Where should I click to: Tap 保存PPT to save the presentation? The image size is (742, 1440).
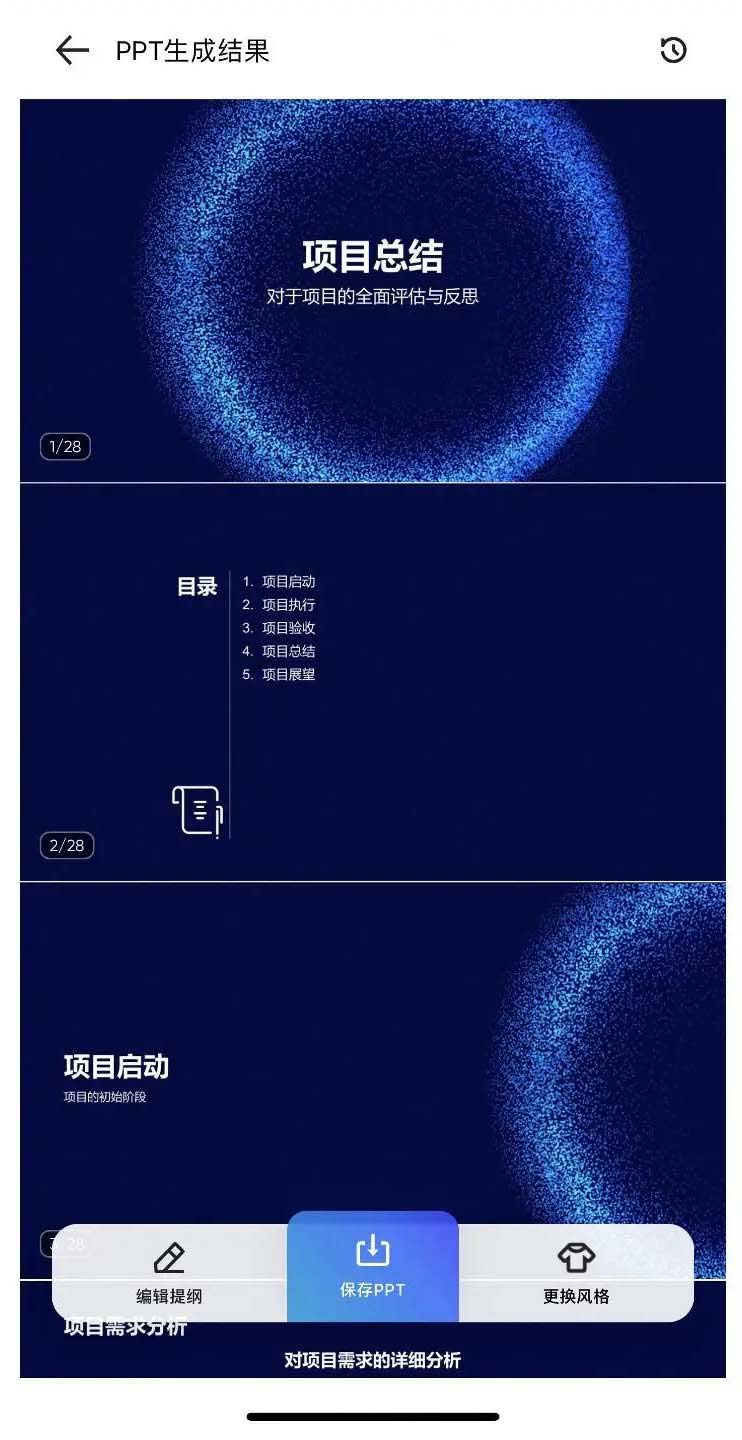[372, 1267]
